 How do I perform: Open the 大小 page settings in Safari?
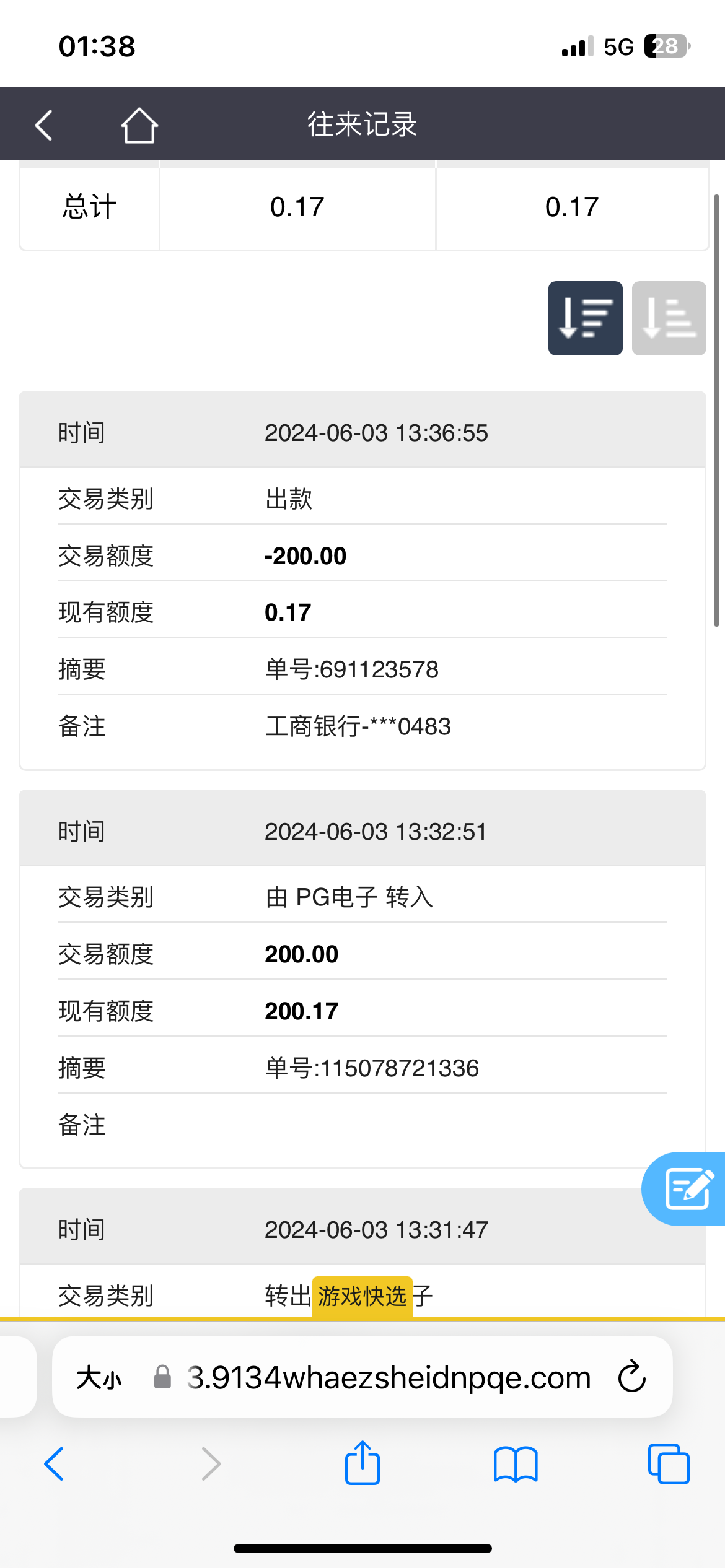click(99, 1378)
